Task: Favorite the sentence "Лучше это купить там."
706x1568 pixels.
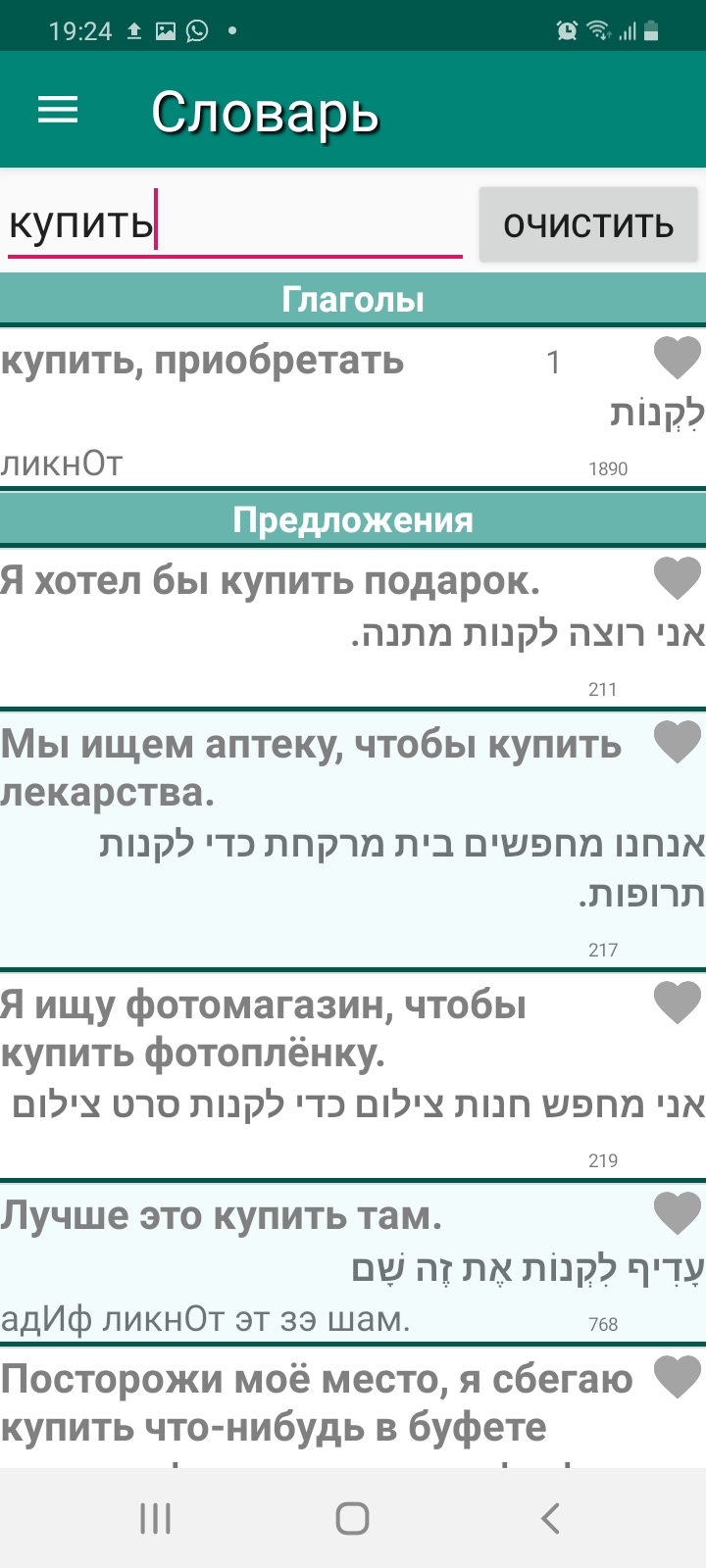Action: (678, 1213)
